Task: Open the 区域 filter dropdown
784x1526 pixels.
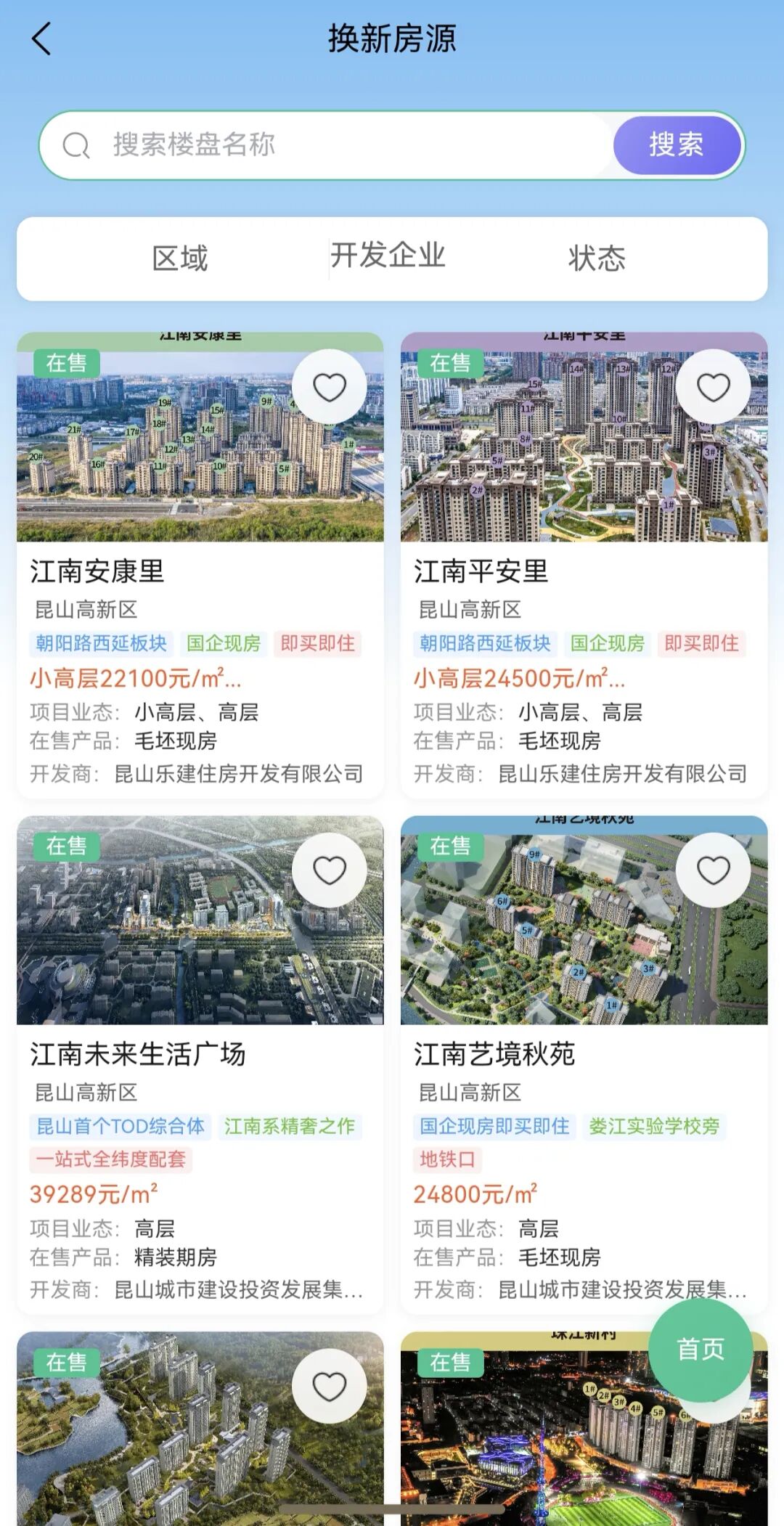Action: (x=180, y=258)
